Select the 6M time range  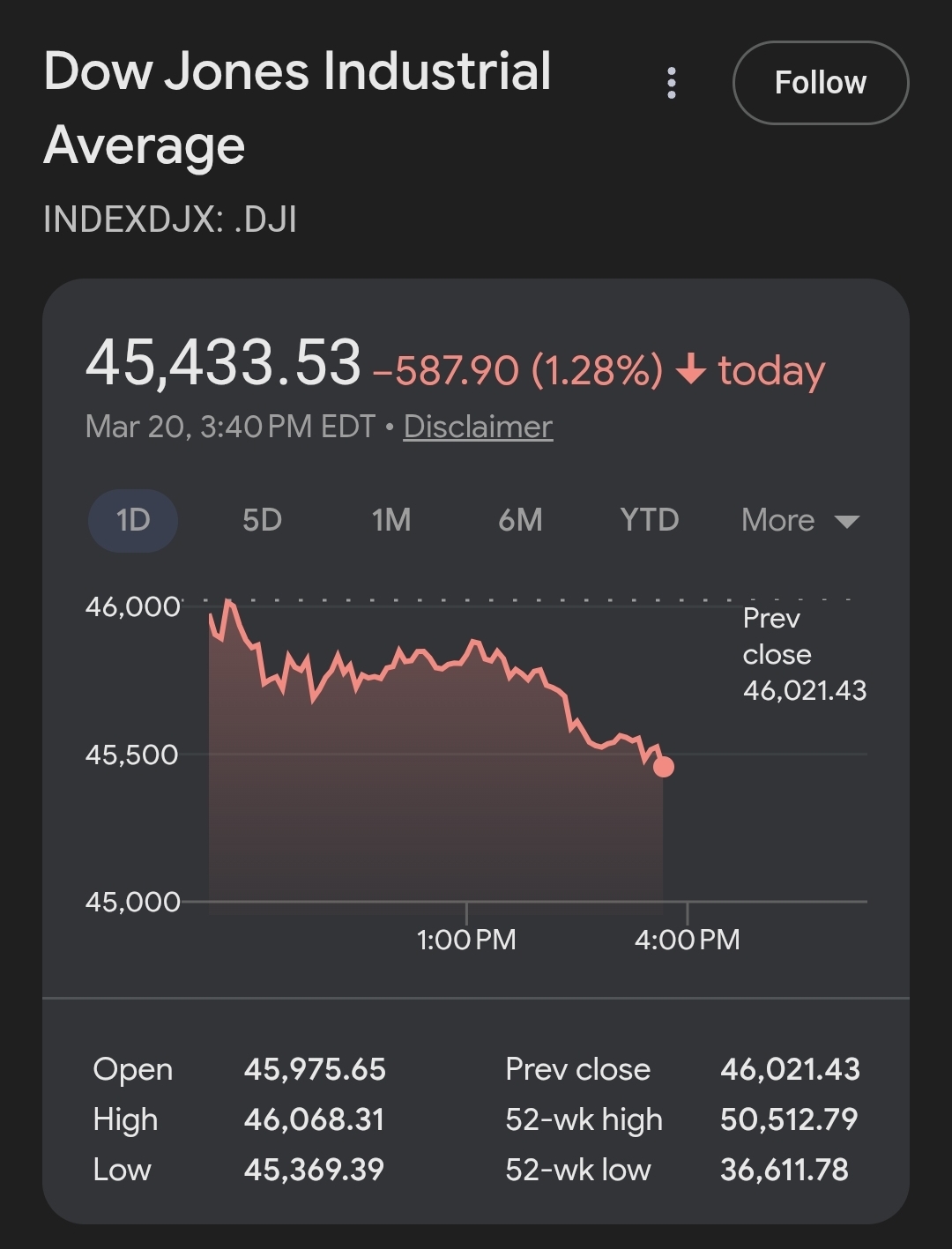point(521,520)
